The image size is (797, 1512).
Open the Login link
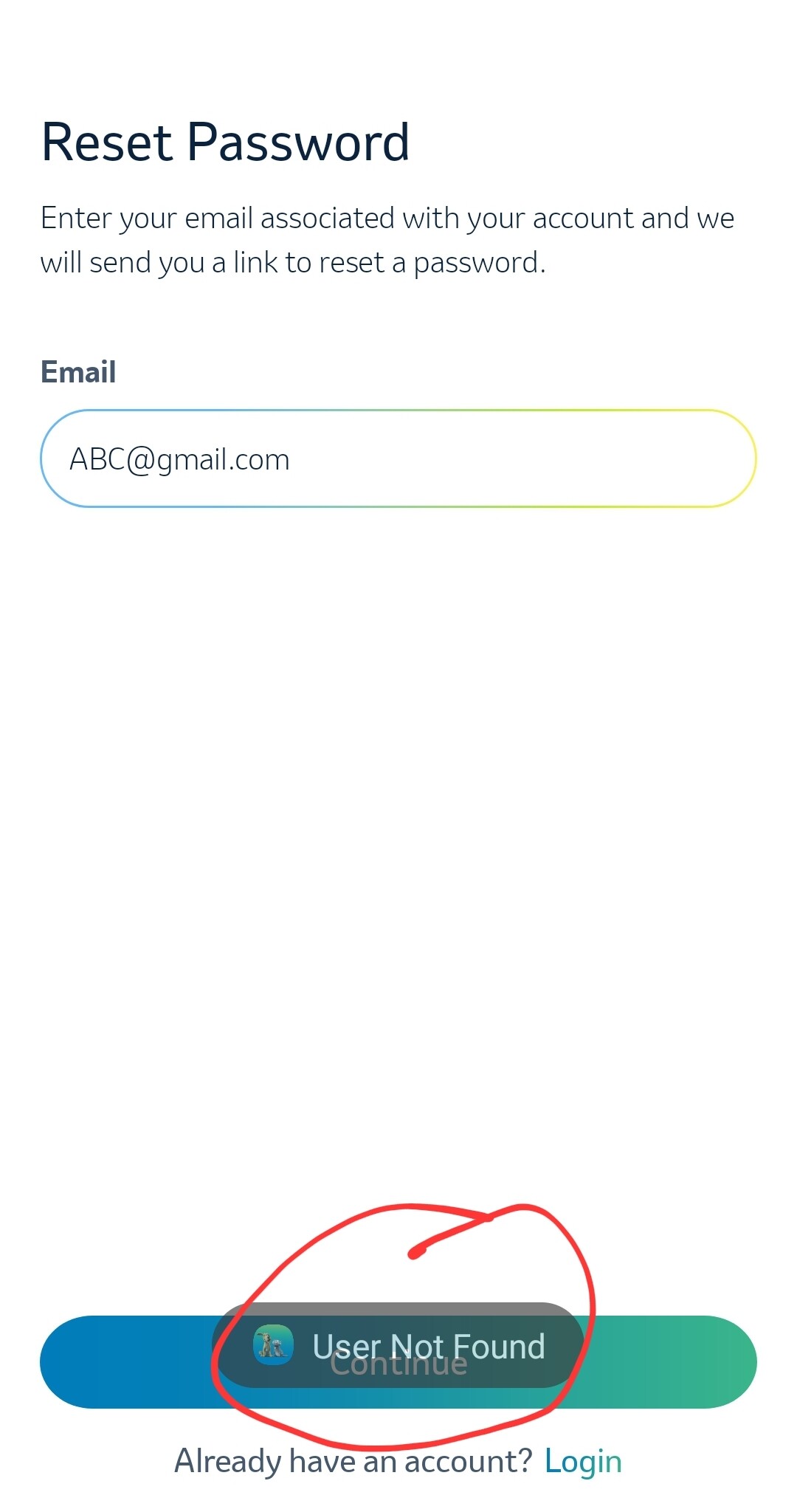click(583, 1461)
